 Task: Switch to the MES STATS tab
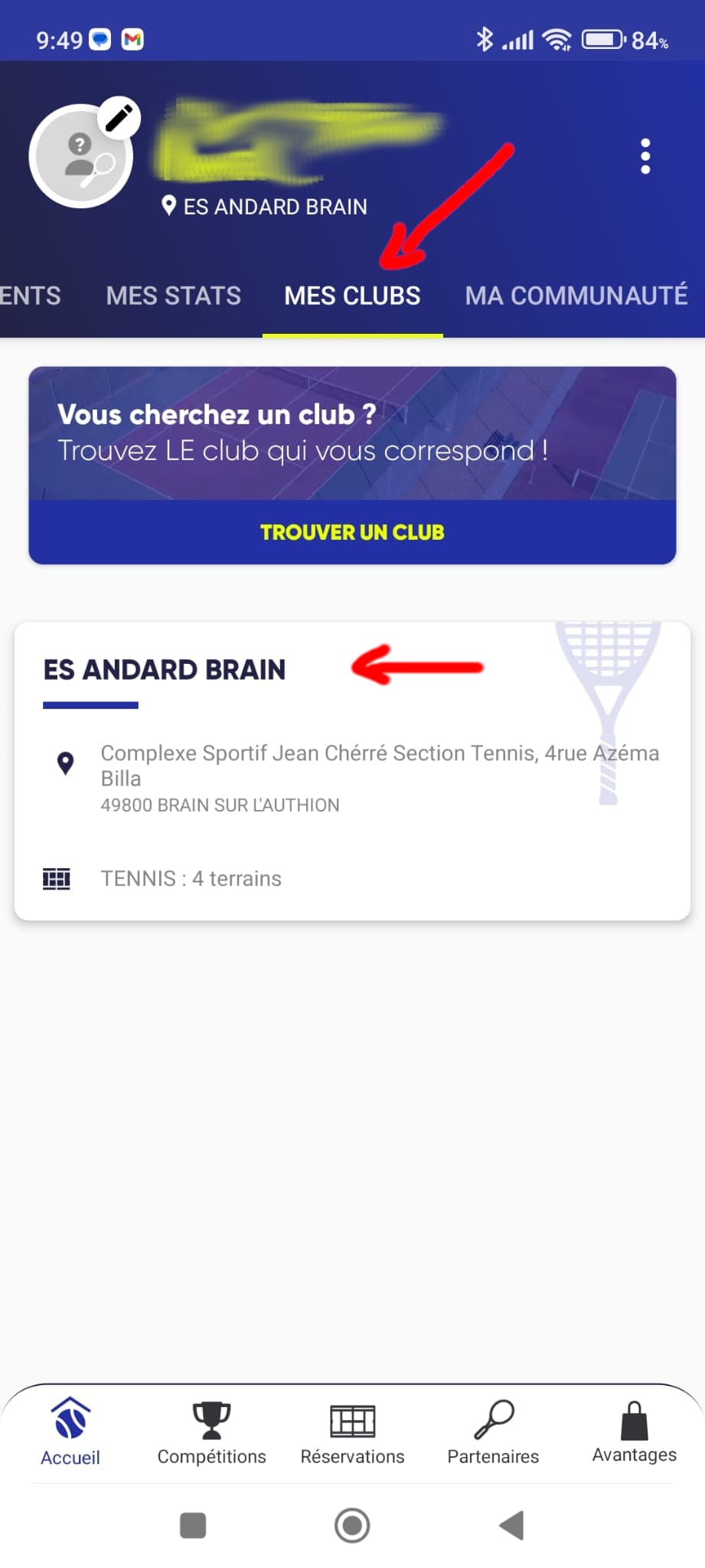tap(173, 296)
